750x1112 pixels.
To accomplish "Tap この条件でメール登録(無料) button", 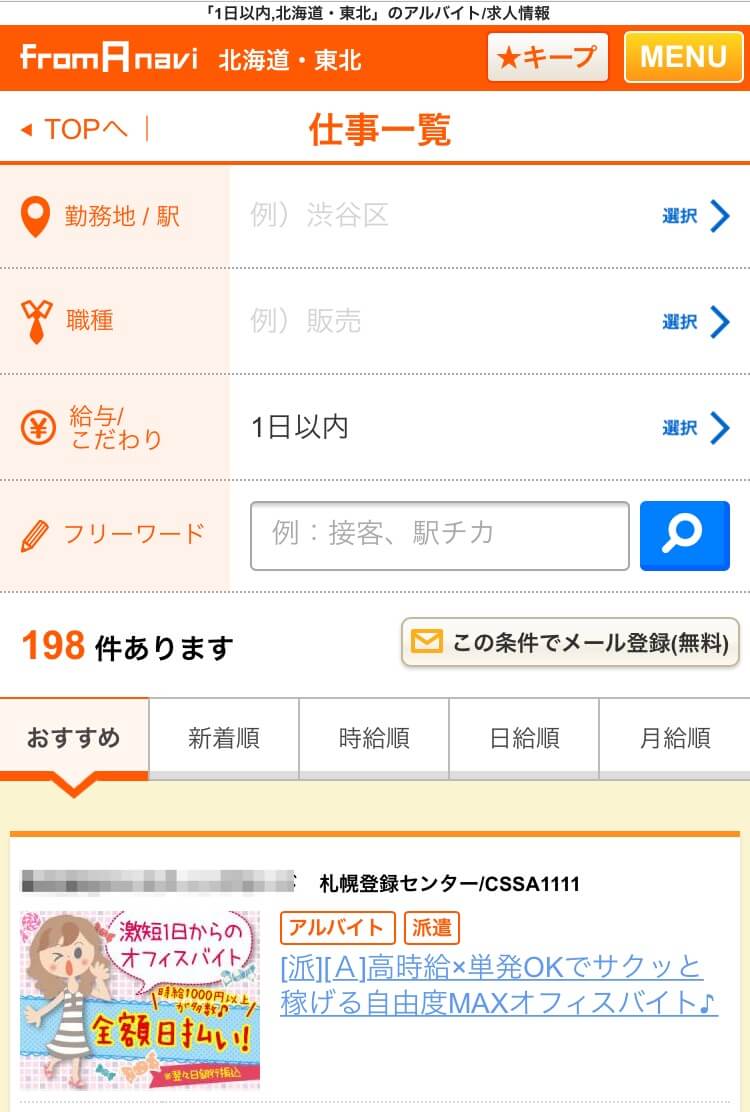I will [x=571, y=643].
